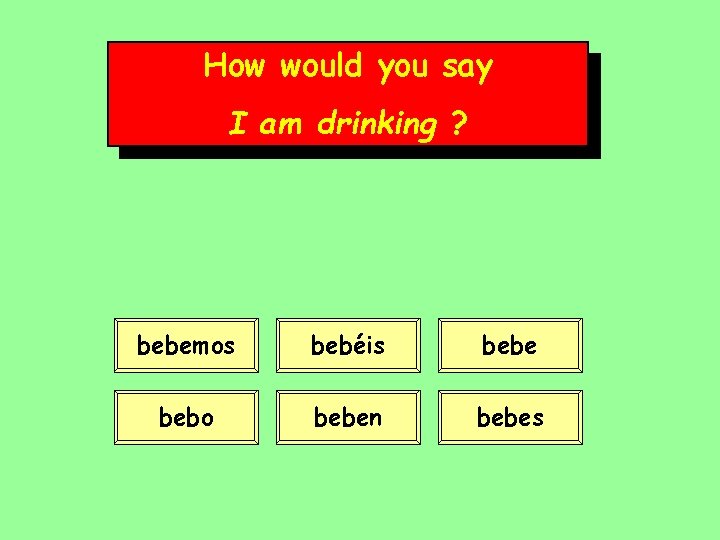Select the answer bebemos
This screenshot has width=720, height=540.
click(x=186, y=346)
